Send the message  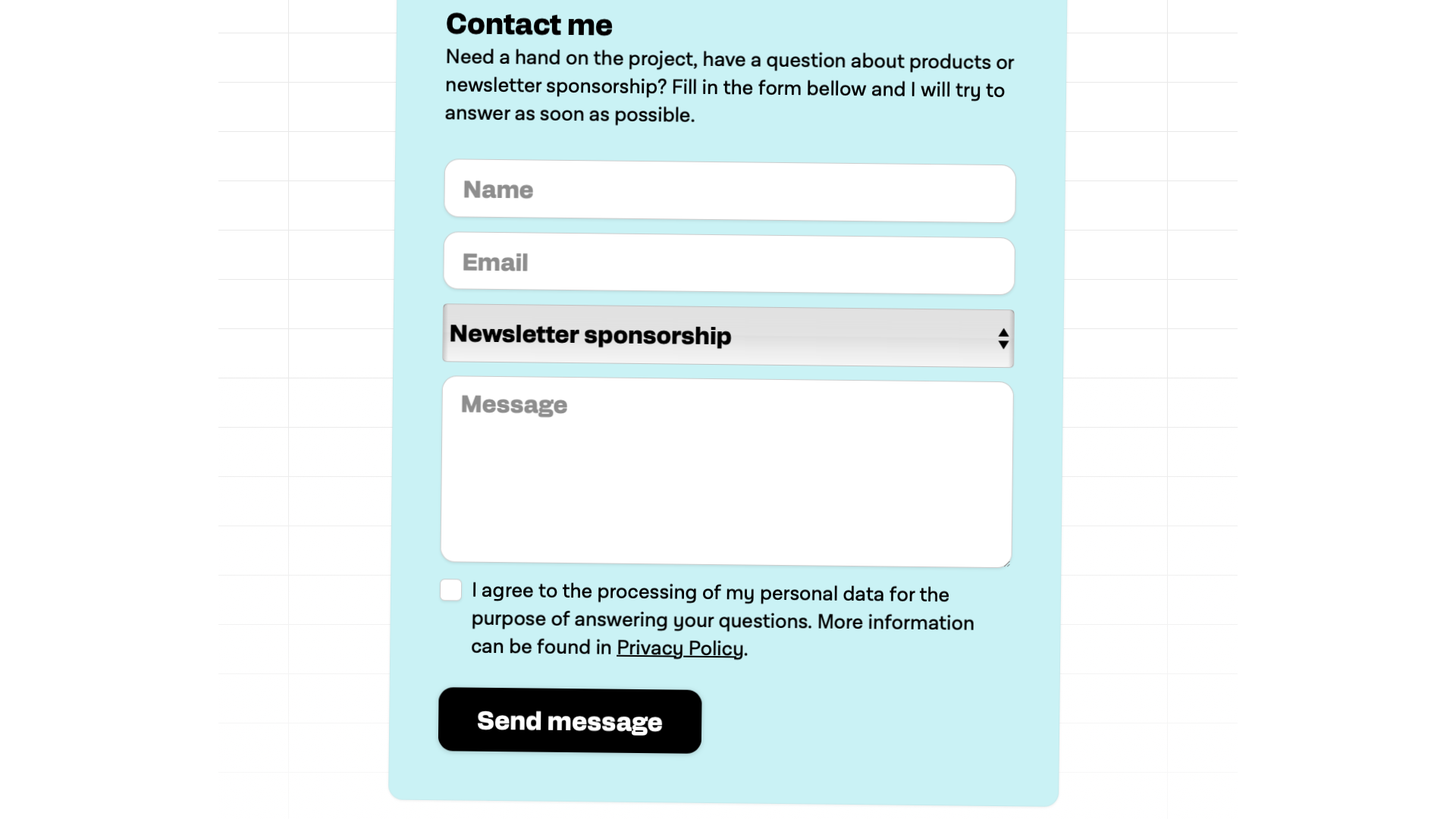coord(570,721)
